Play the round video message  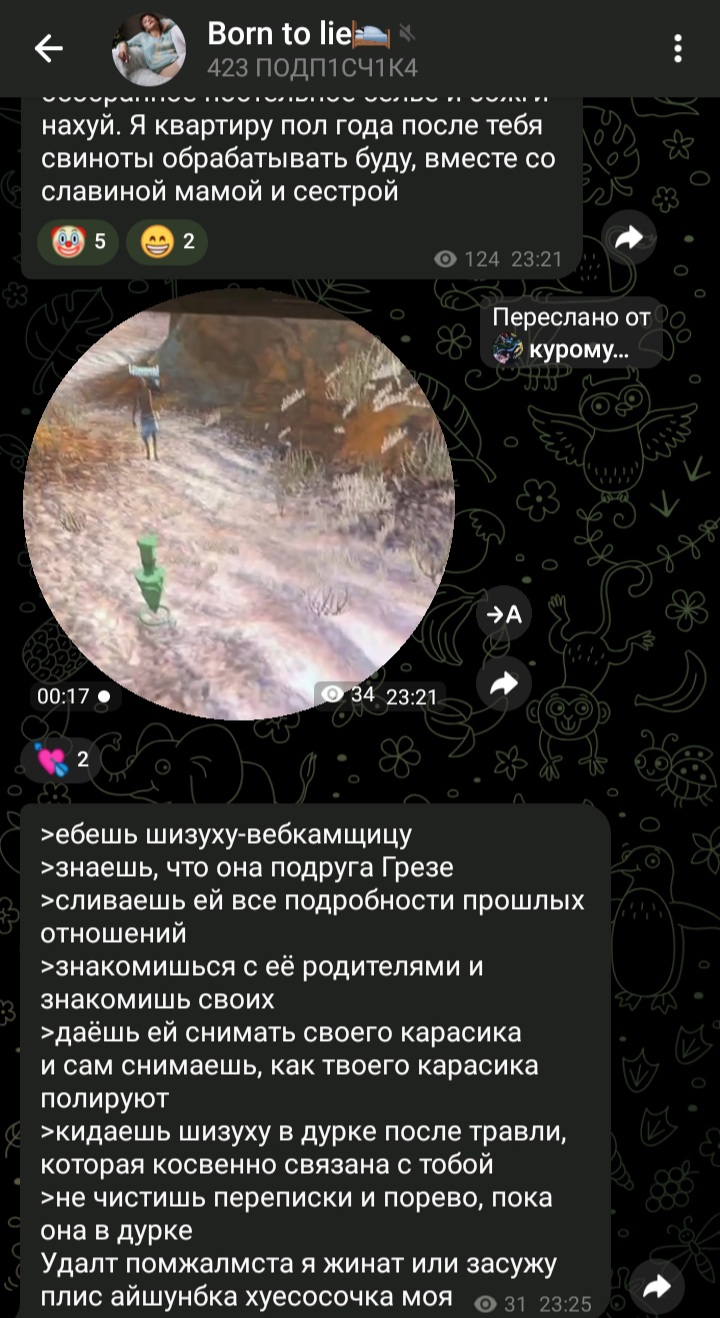pyautogui.click(x=239, y=504)
